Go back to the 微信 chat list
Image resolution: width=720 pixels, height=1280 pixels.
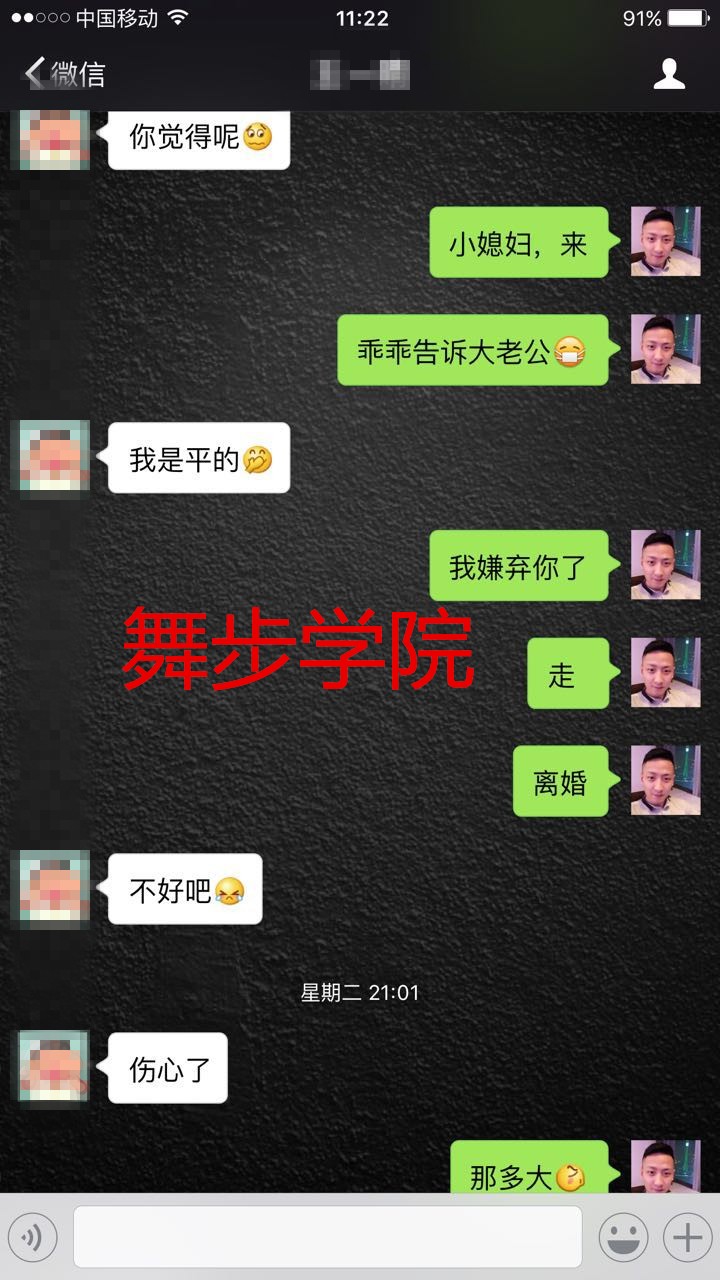pos(64,74)
